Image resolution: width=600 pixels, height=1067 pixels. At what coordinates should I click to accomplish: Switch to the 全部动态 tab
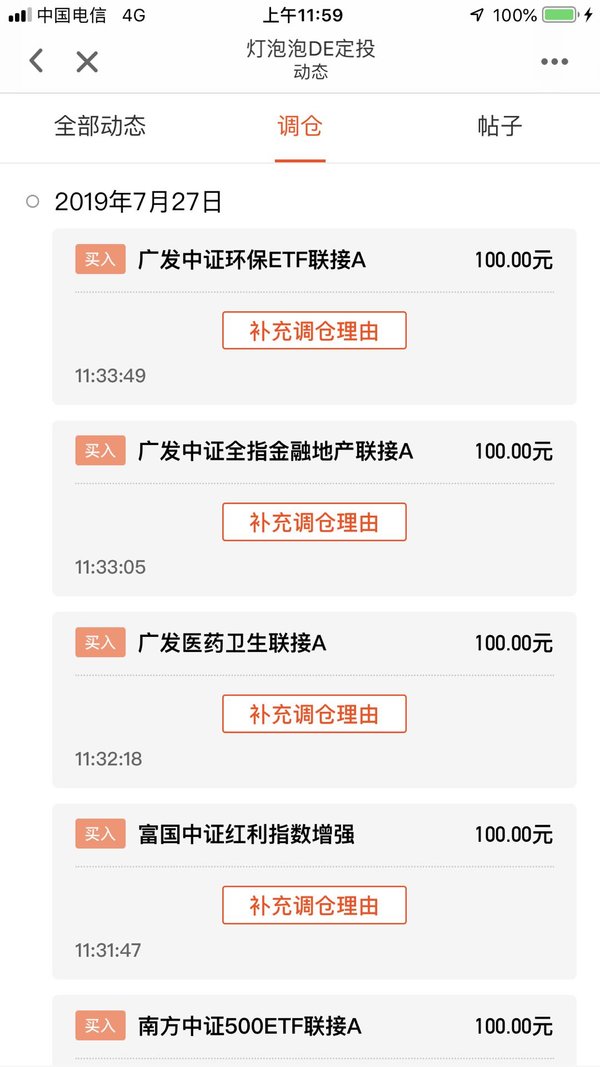click(x=100, y=126)
